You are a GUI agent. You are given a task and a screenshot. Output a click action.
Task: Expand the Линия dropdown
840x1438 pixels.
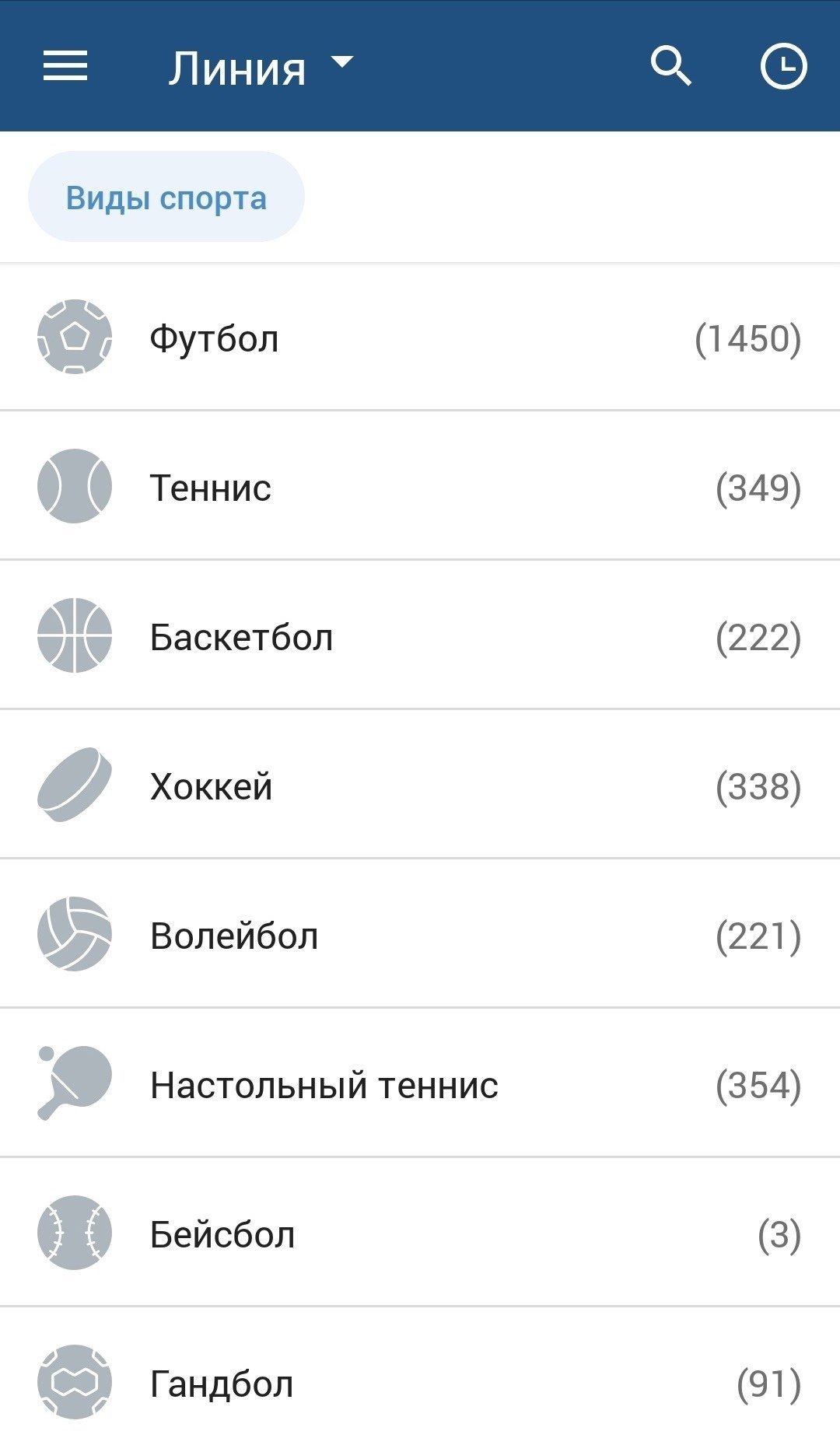click(x=261, y=67)
